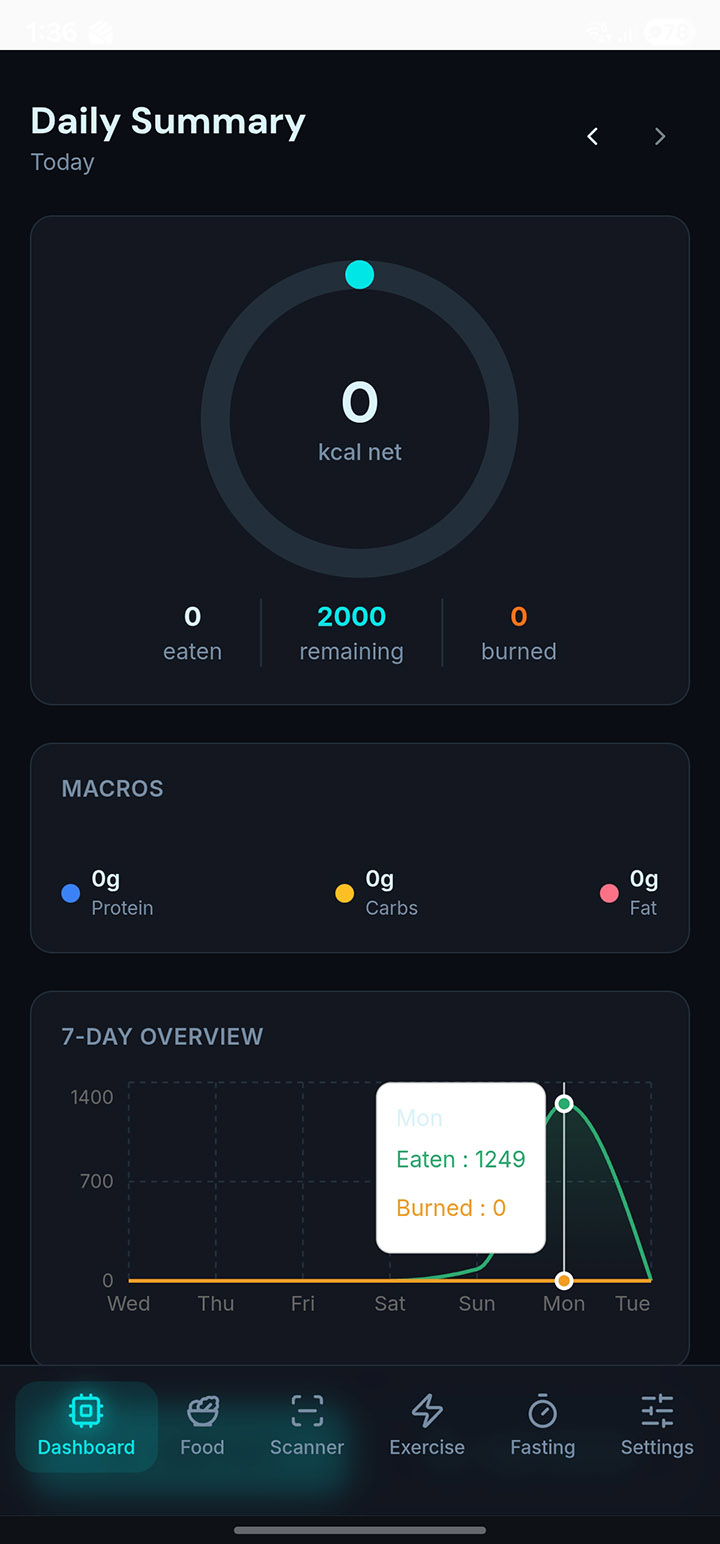Open the Settings tab

[x=657, y=1426]
